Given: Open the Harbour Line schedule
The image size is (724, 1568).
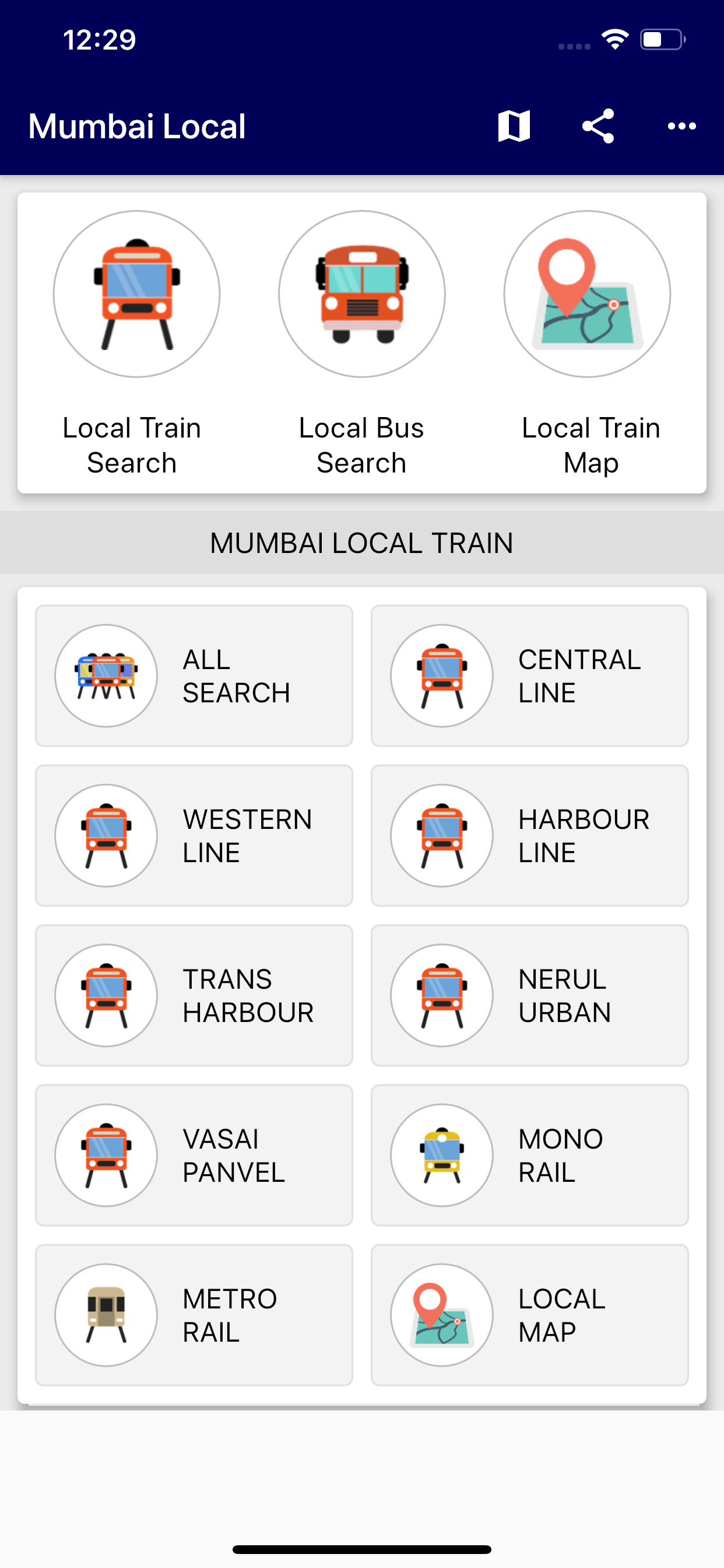Looking at the screenshot, I should [529, 836].
